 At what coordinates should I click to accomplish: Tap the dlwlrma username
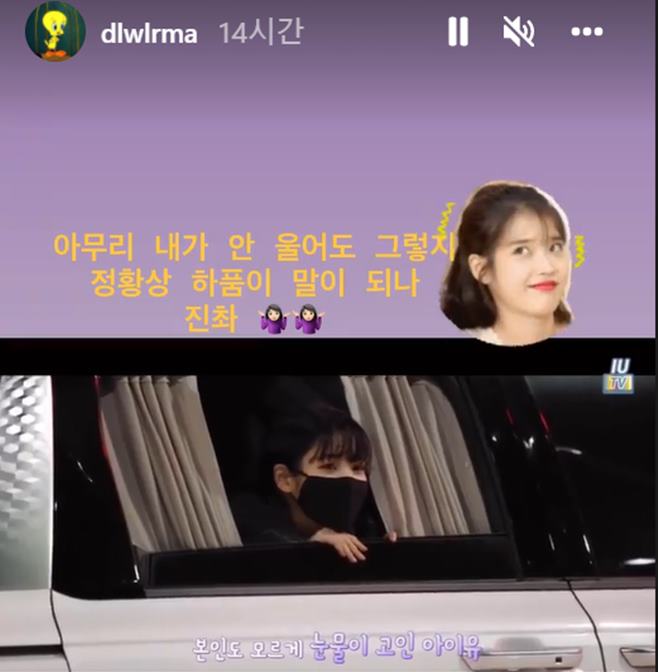149,34
